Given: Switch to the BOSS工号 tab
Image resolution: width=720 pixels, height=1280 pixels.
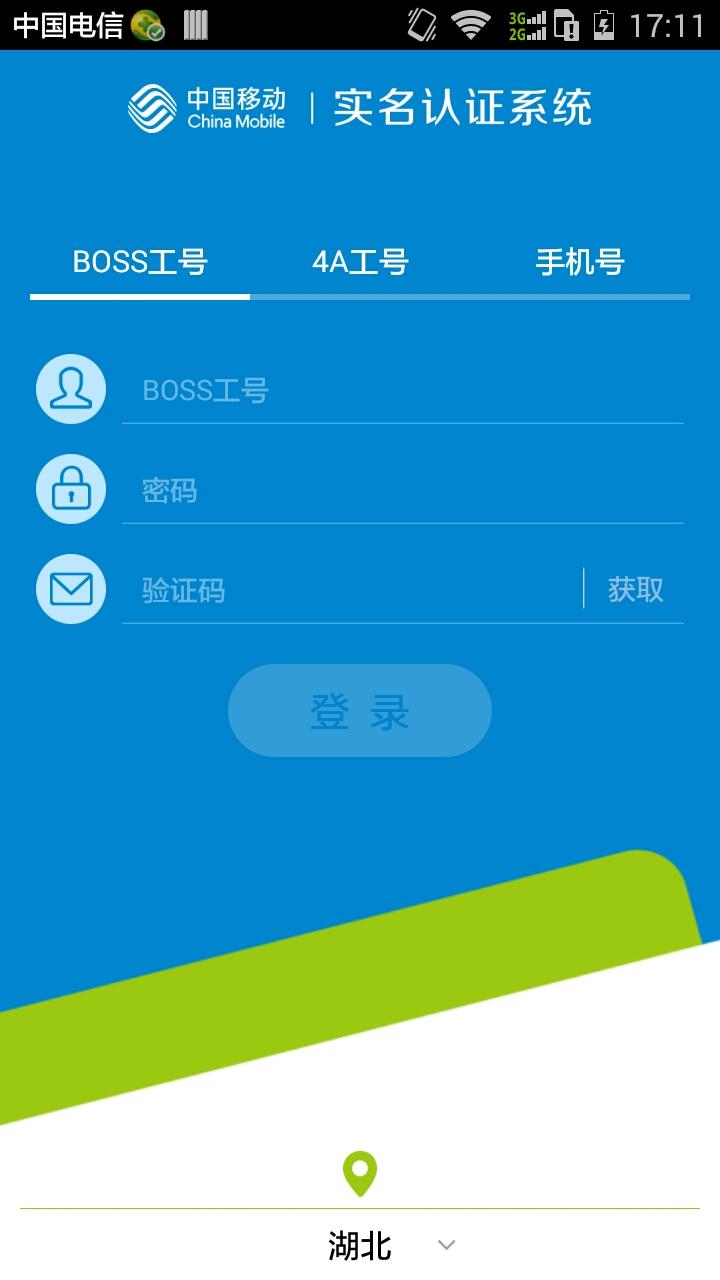Looking at the screenshot, I should click(x=140, y=263).
